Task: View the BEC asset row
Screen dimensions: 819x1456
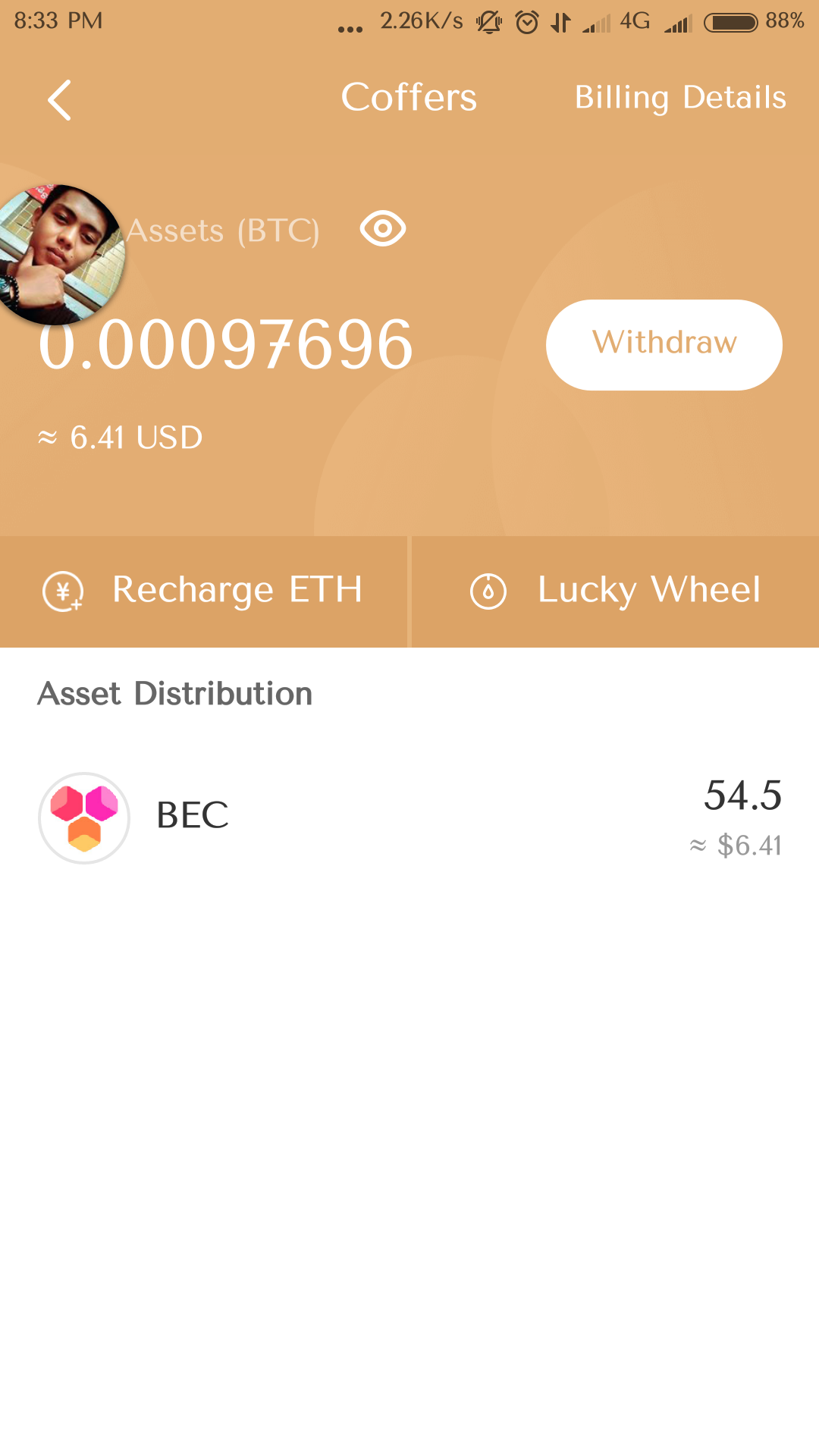Action: point(409,817)
